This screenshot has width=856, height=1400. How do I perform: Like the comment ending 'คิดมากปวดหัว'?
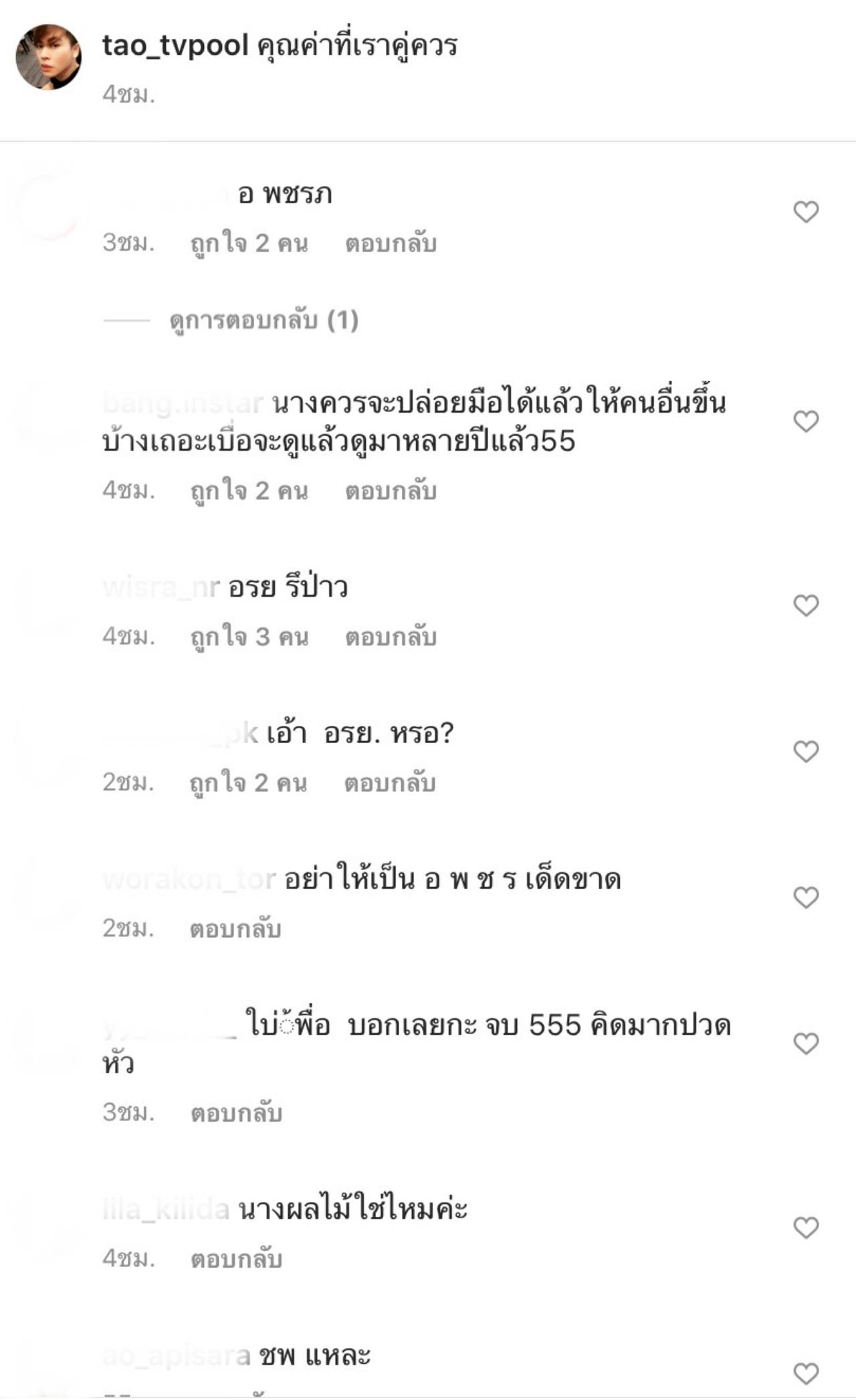point(806,1043)
